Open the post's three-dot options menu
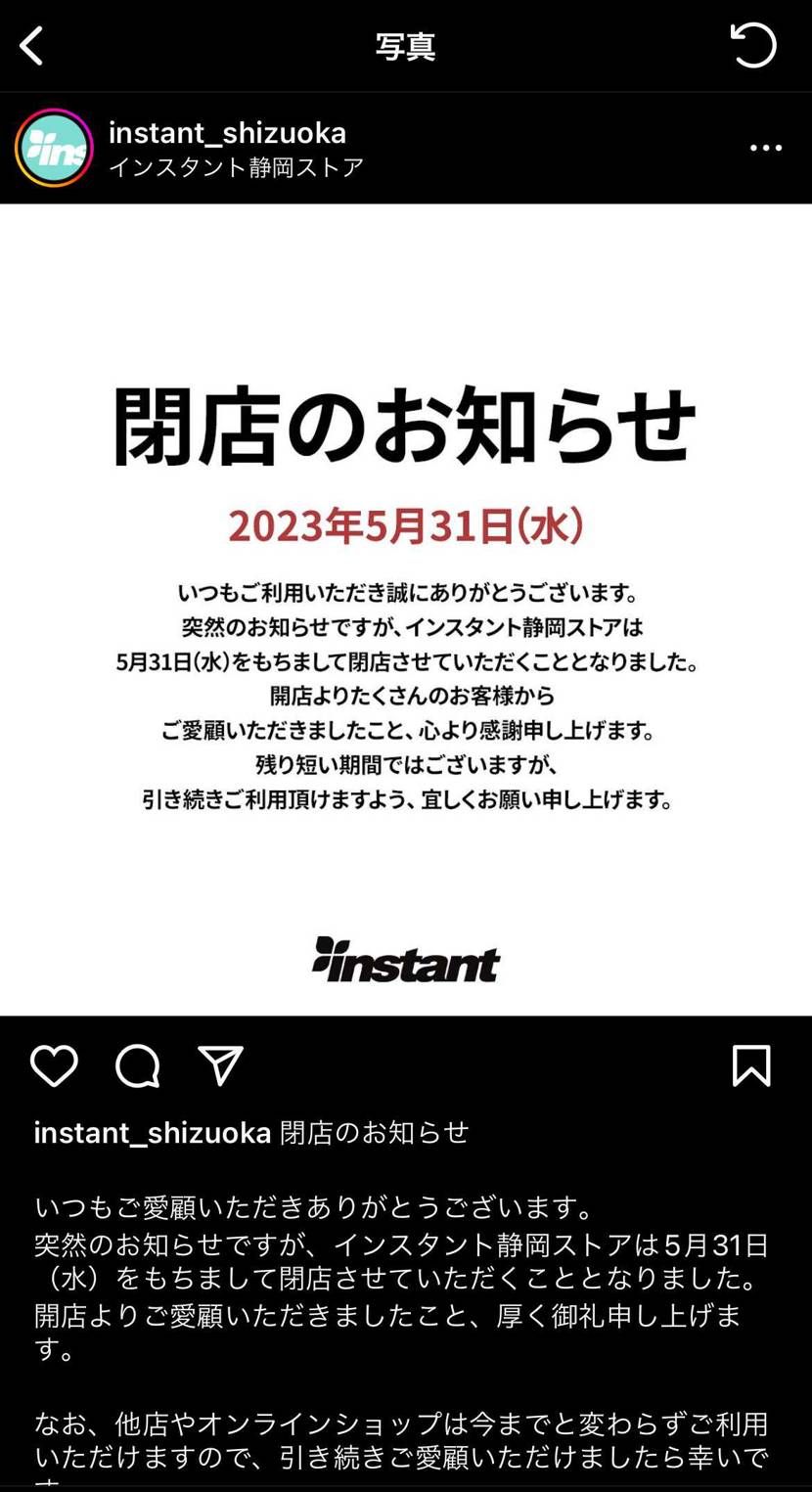This screenshot has height=1492, width=812. [x=765, y=148]
